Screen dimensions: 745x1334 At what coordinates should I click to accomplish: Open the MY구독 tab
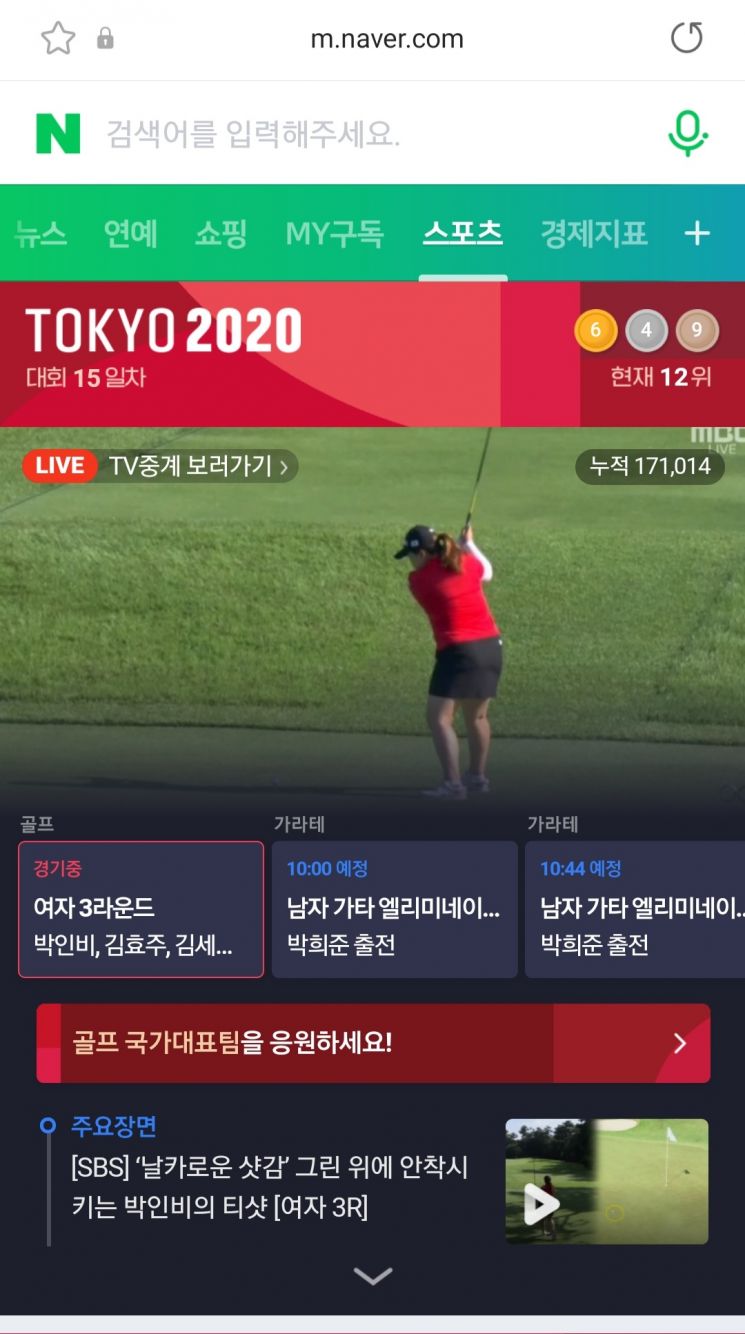point(334,234)
